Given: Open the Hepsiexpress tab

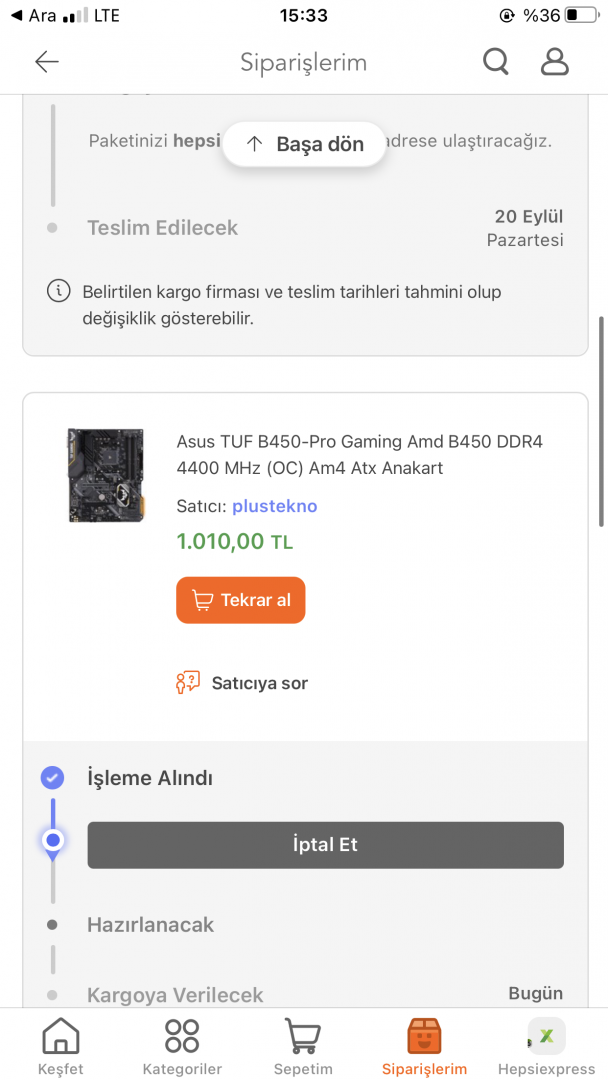Looking at the screenshot, I should 546,1046.
